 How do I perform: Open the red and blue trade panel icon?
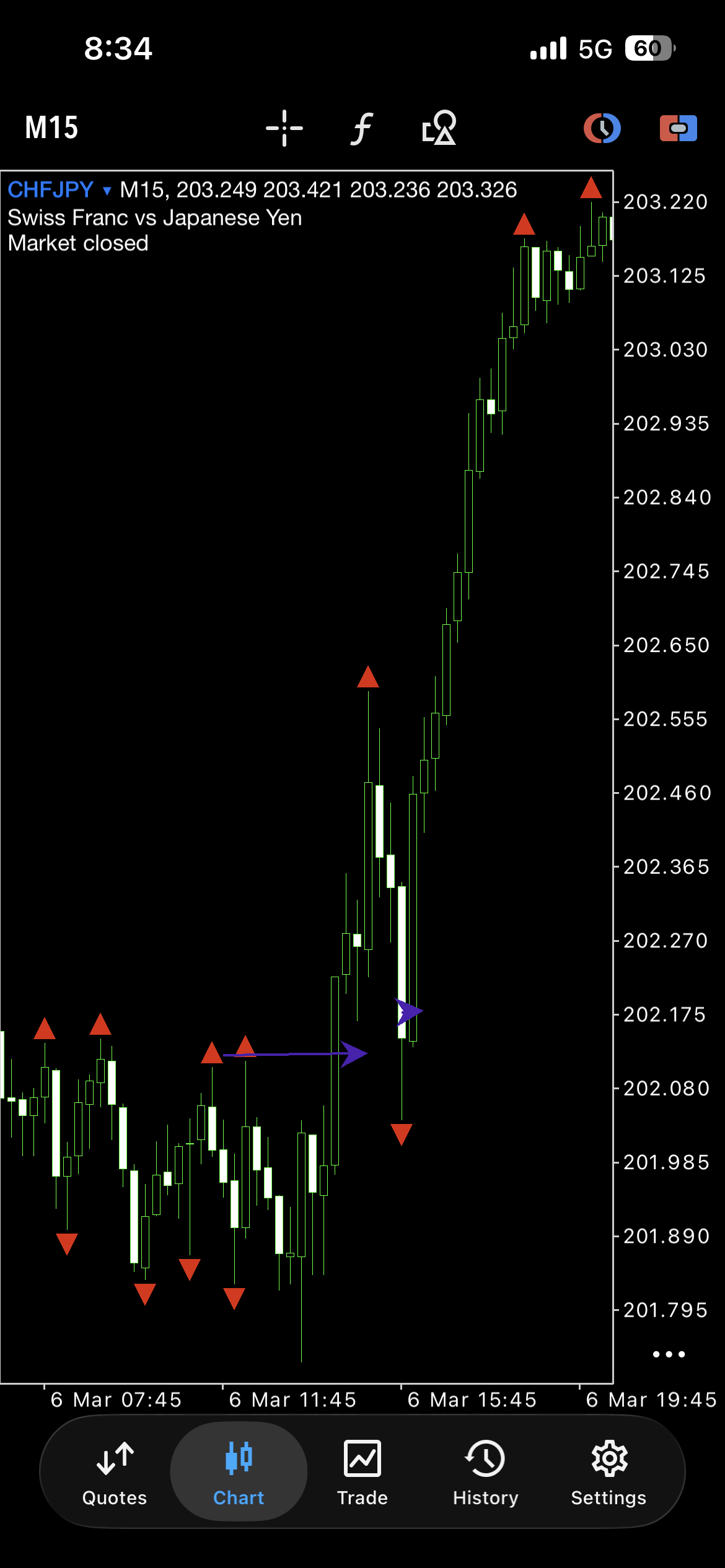pos(678,128)
